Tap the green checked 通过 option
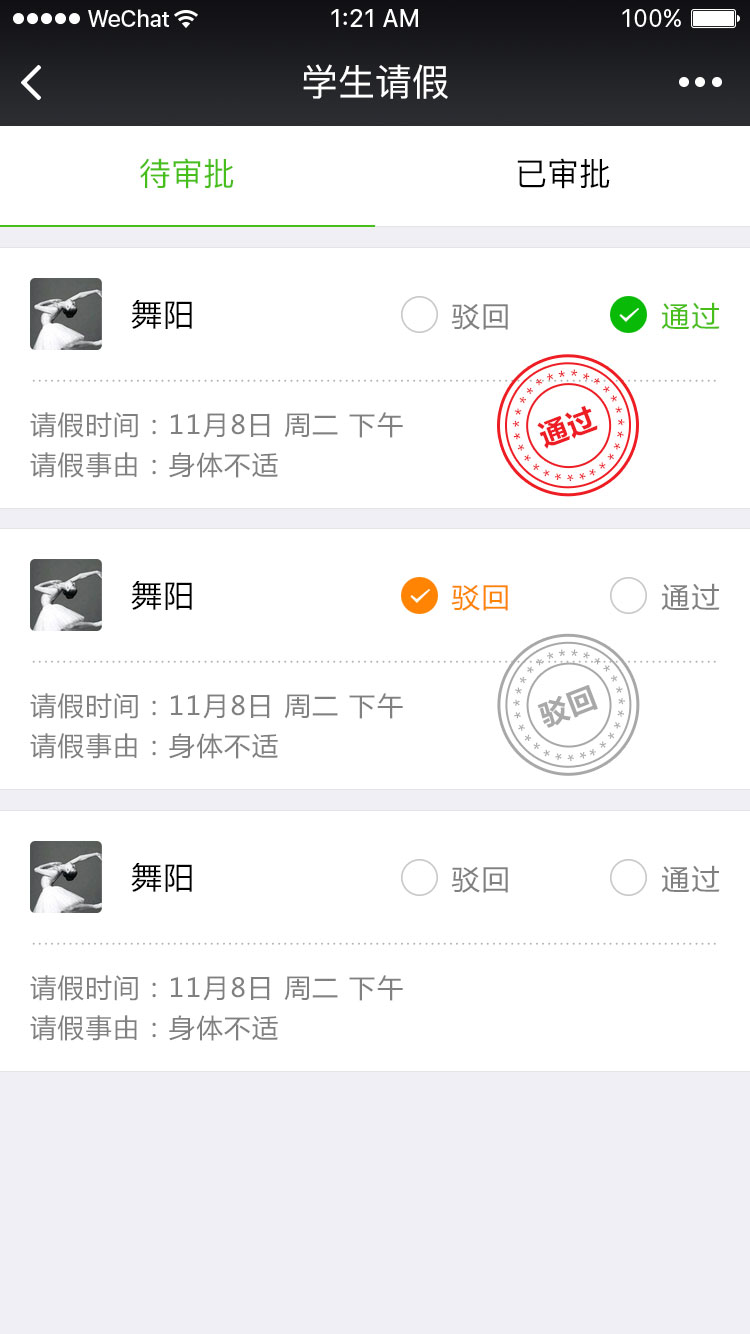This screenshot has width=750, height=1334. tap(665, 316)
